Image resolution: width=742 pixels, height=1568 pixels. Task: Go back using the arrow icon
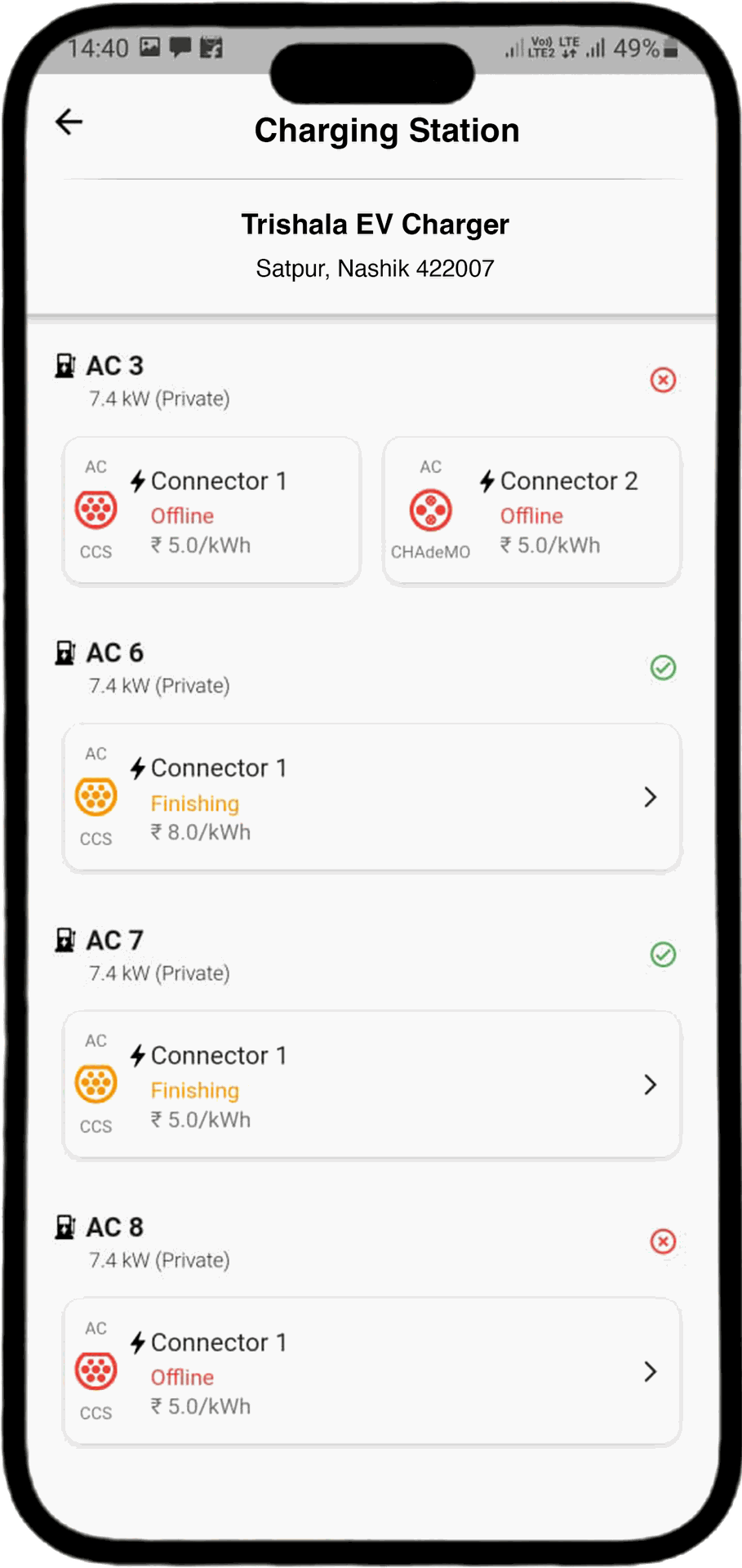(69, 122)
